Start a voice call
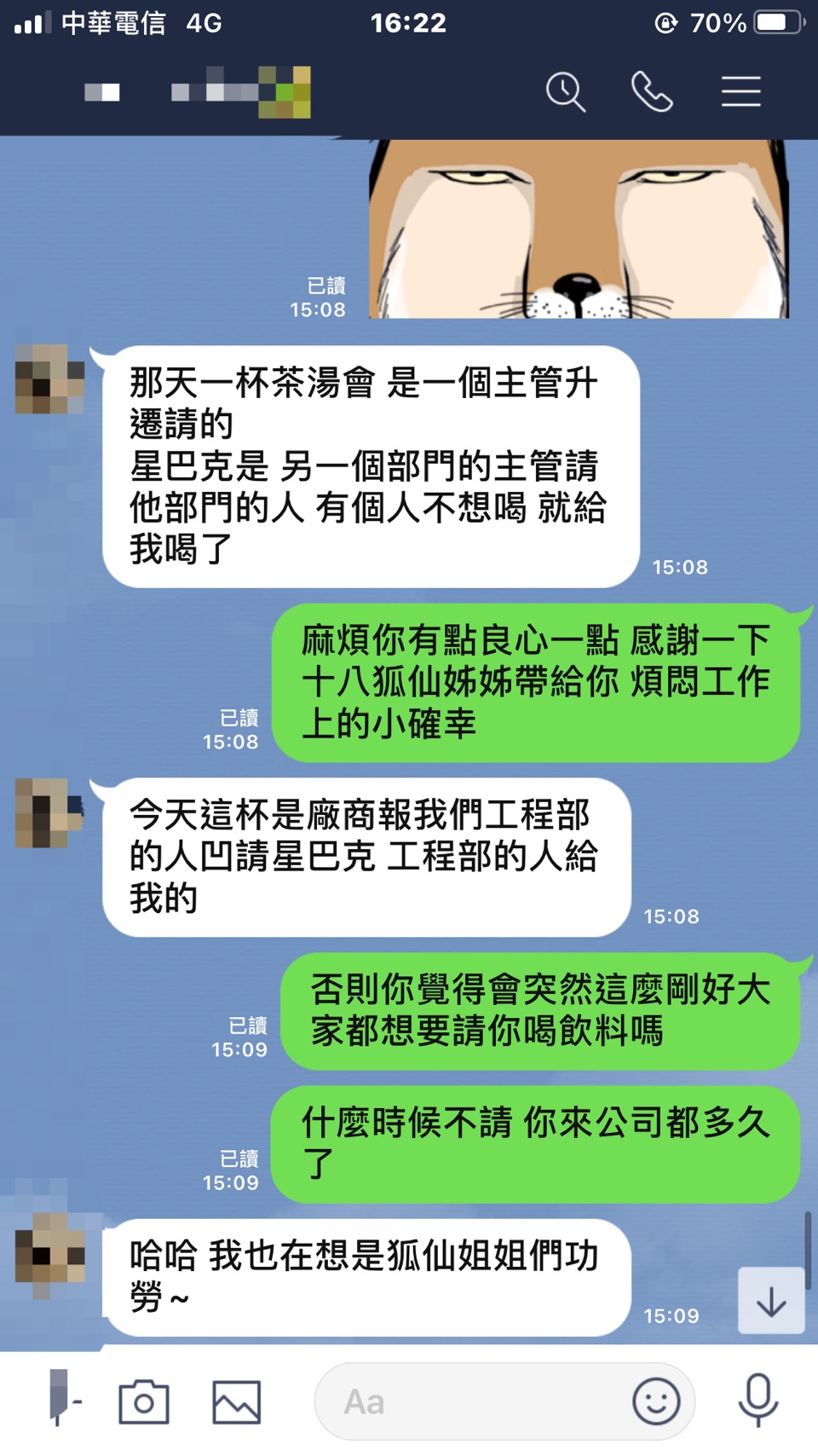 [x=652, y=91]
